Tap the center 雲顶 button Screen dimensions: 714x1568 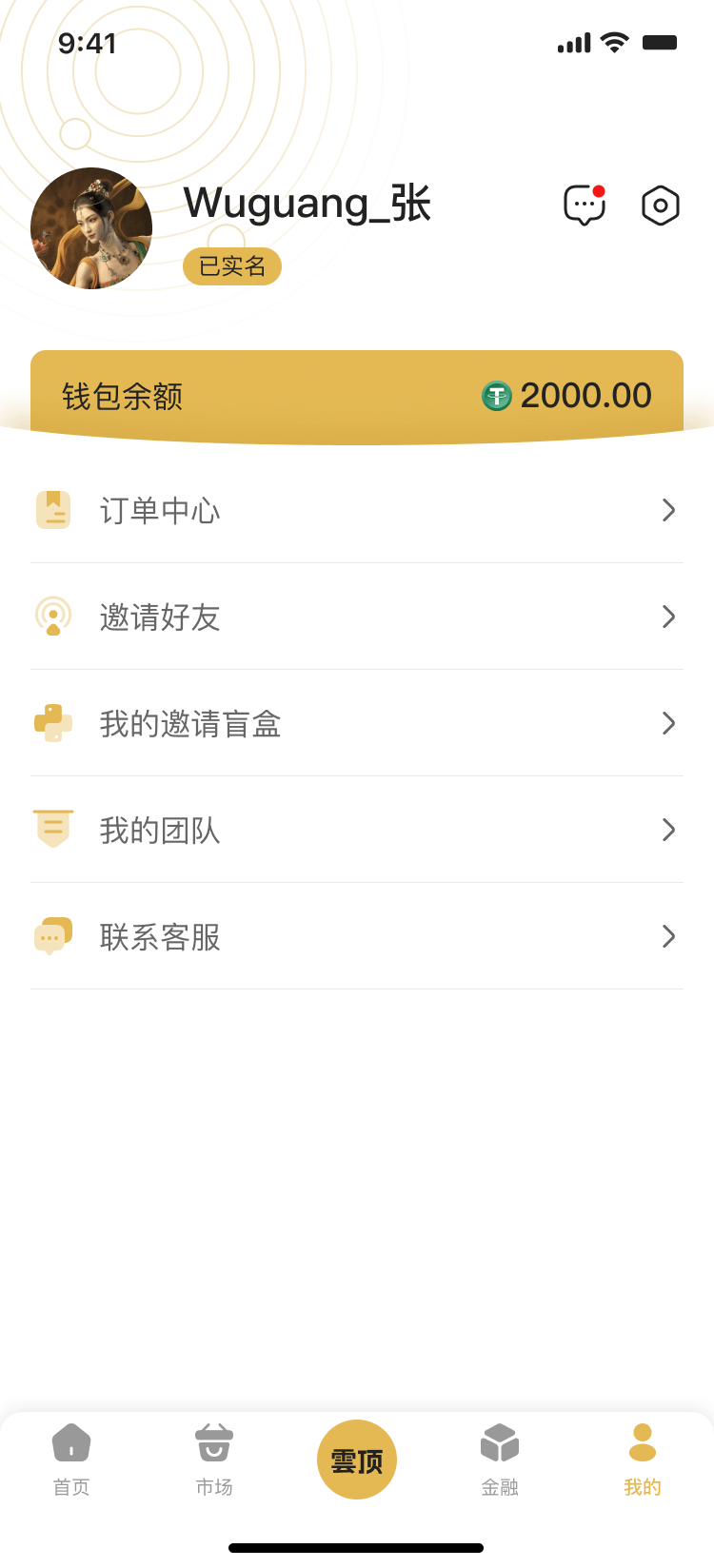point(357,1460)
